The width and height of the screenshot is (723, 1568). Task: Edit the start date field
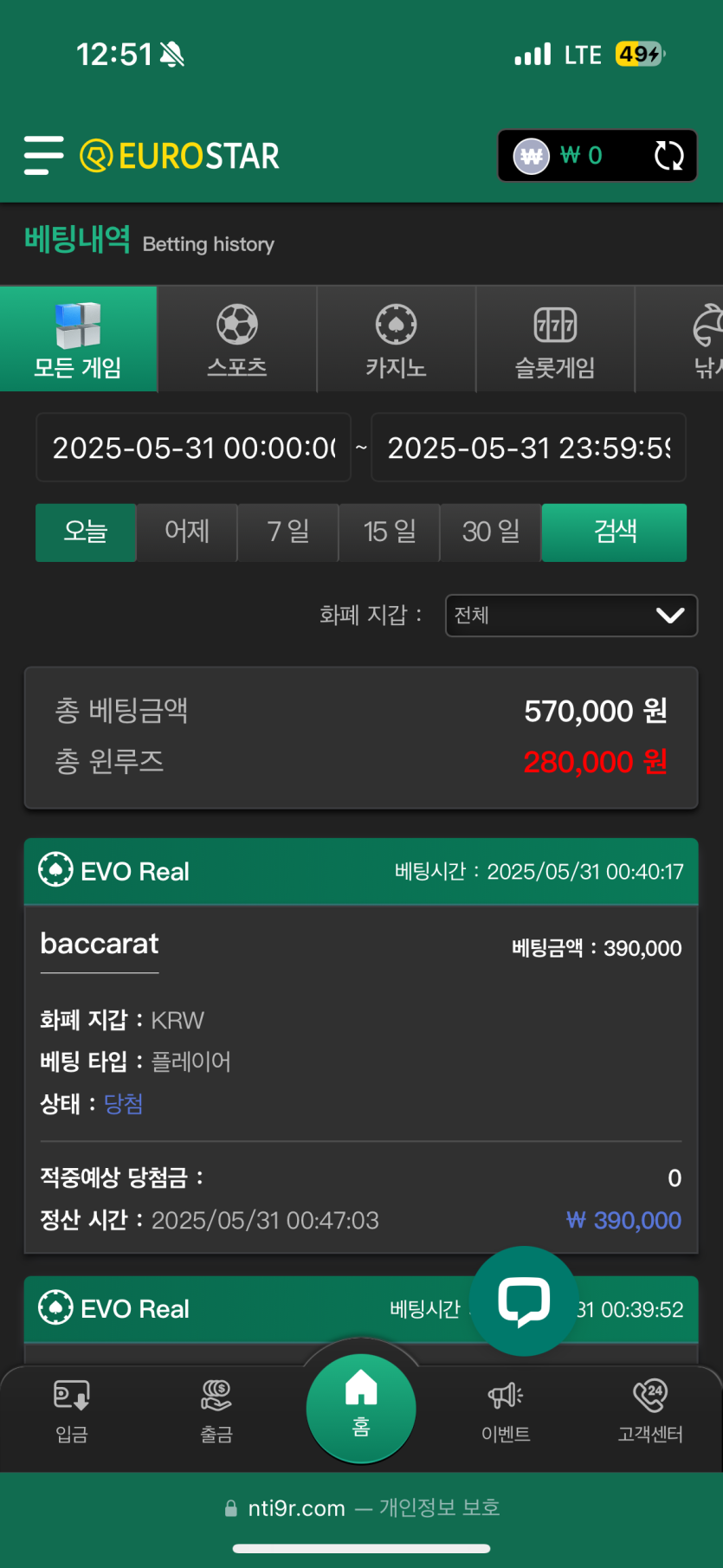(193, 448)
